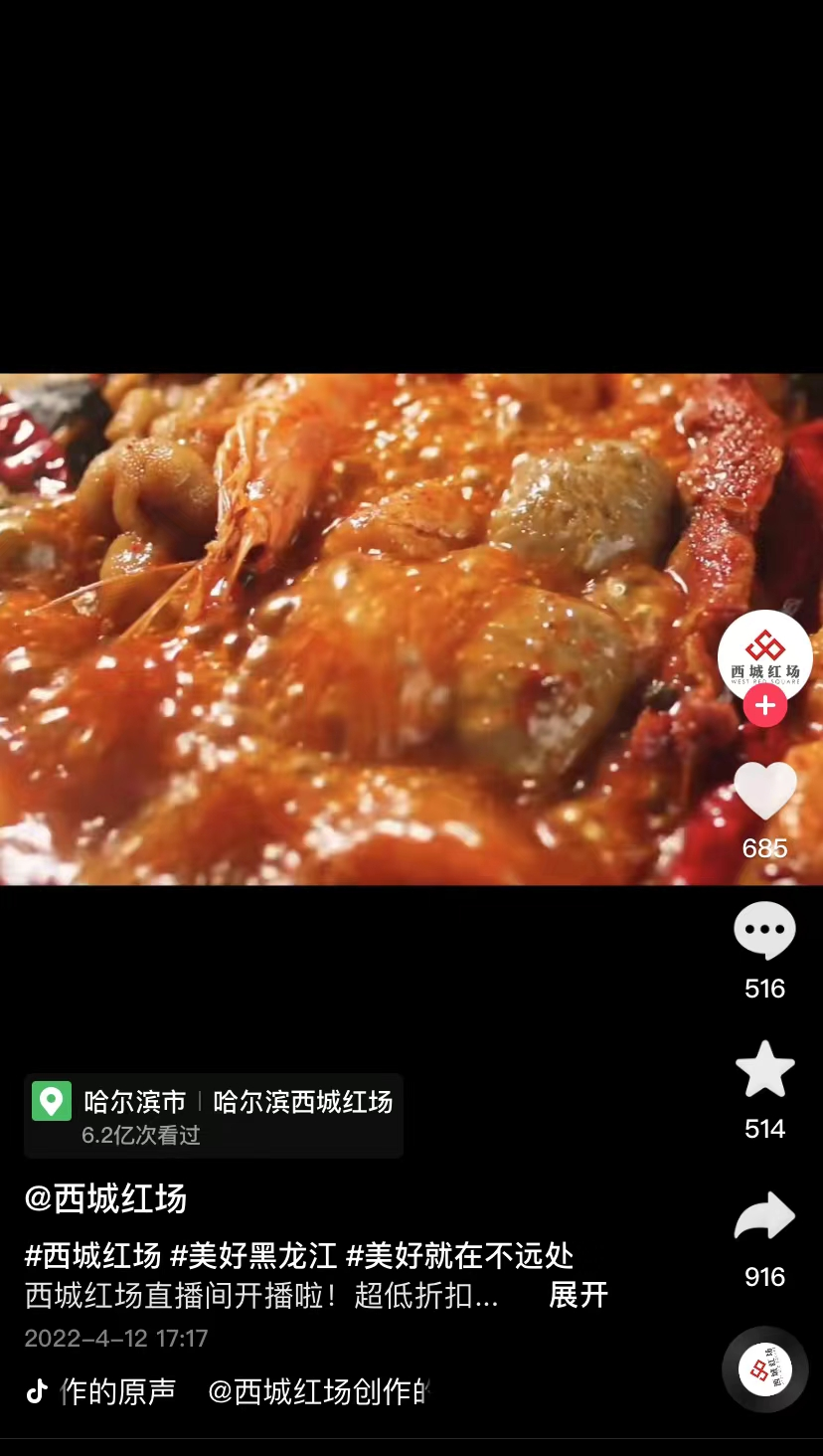Open 西城红场's profile avatar
The width and height of the screenshot is (823, 1456).
[x=763, y=657]
